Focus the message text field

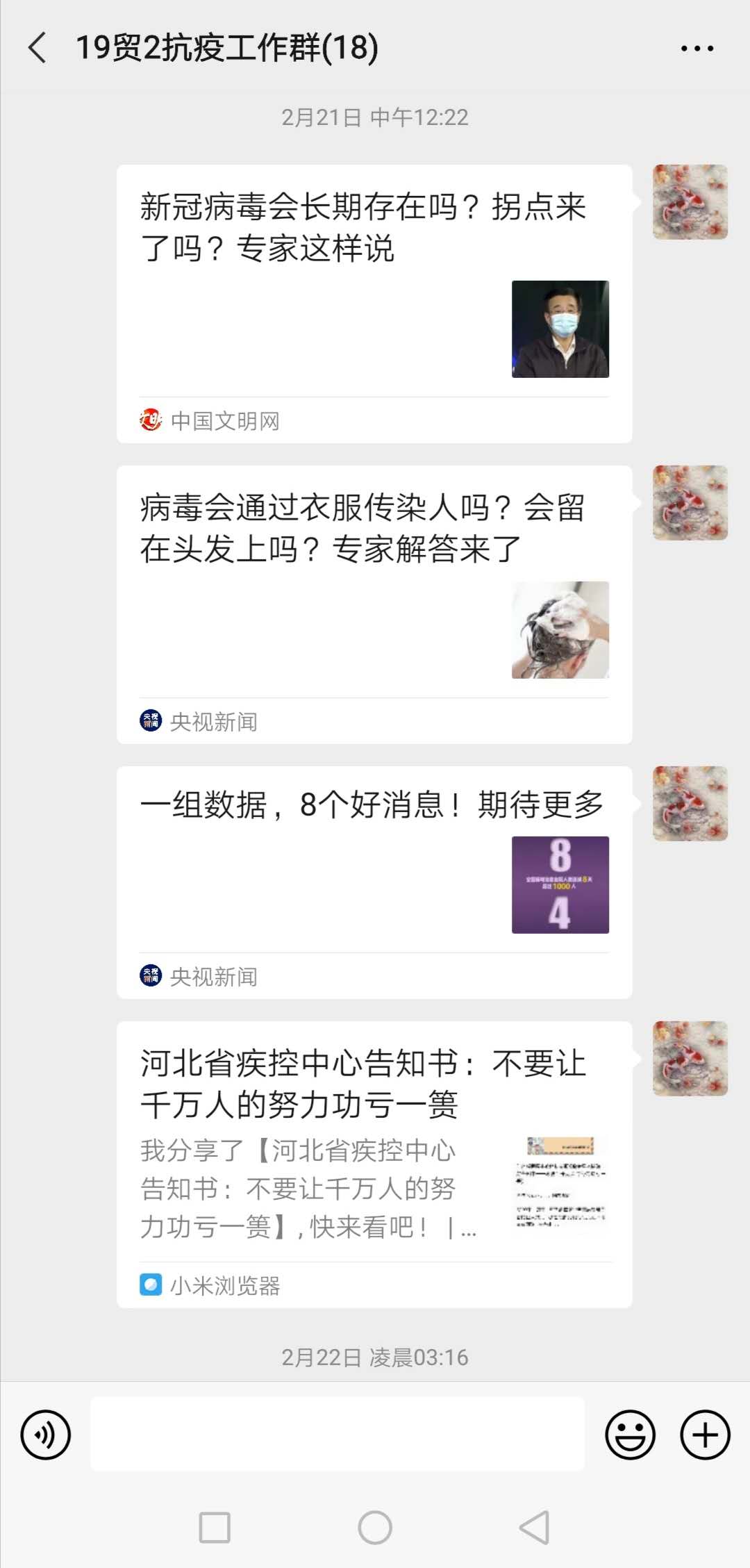click(337, 1434)
